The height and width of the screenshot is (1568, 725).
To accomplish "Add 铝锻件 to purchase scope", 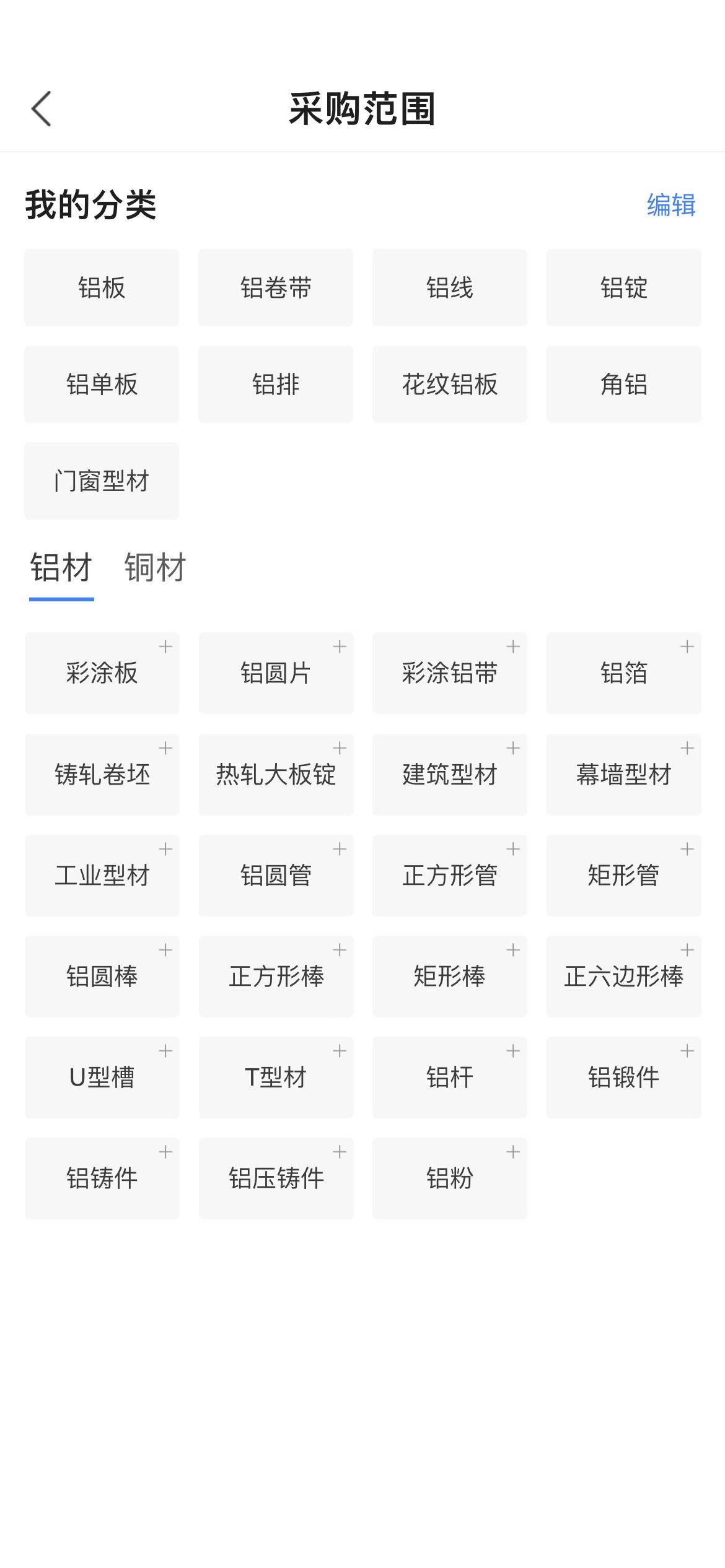I will 624,1078.
